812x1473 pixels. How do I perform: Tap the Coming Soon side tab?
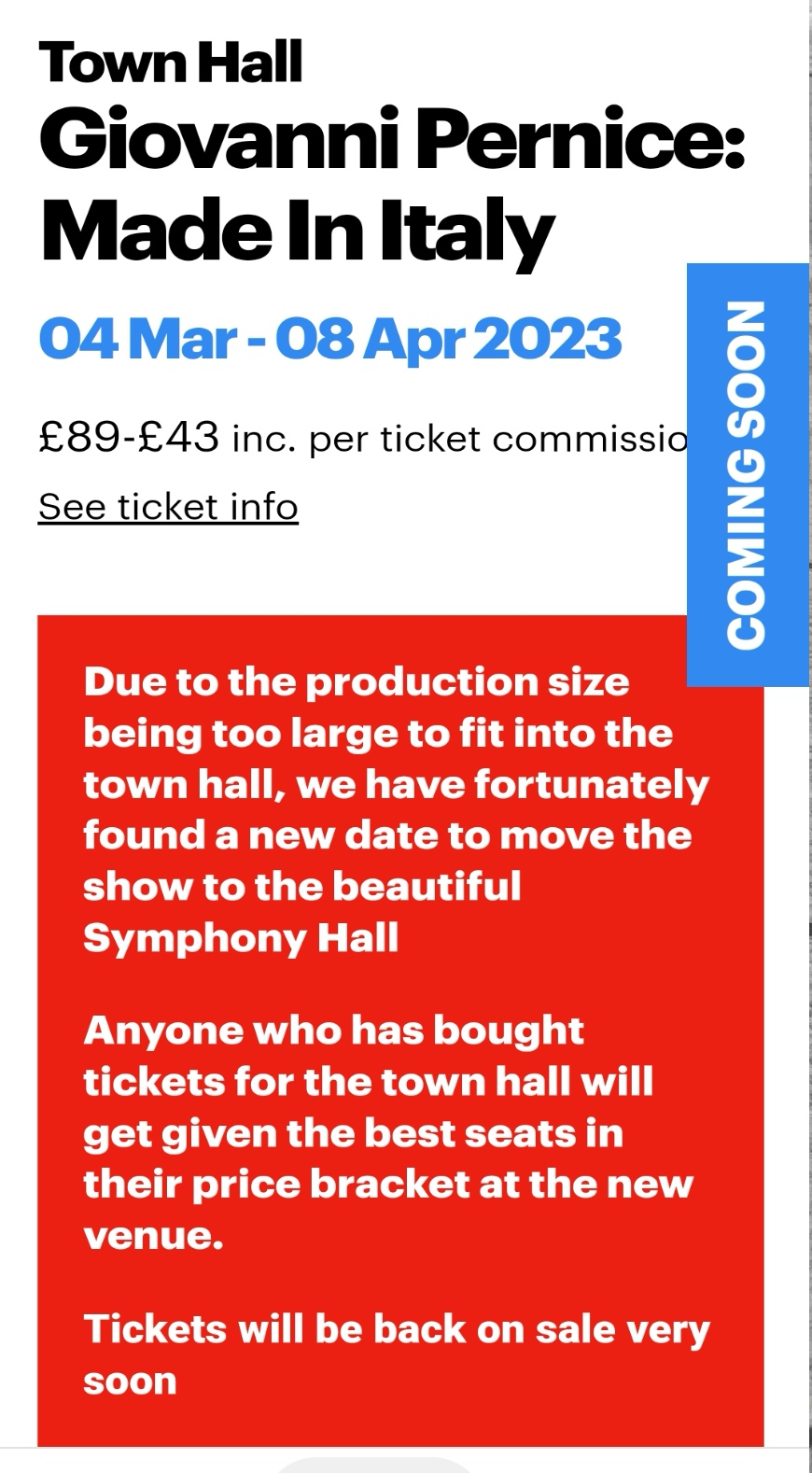pyautogui.click(x=747, y=474)
